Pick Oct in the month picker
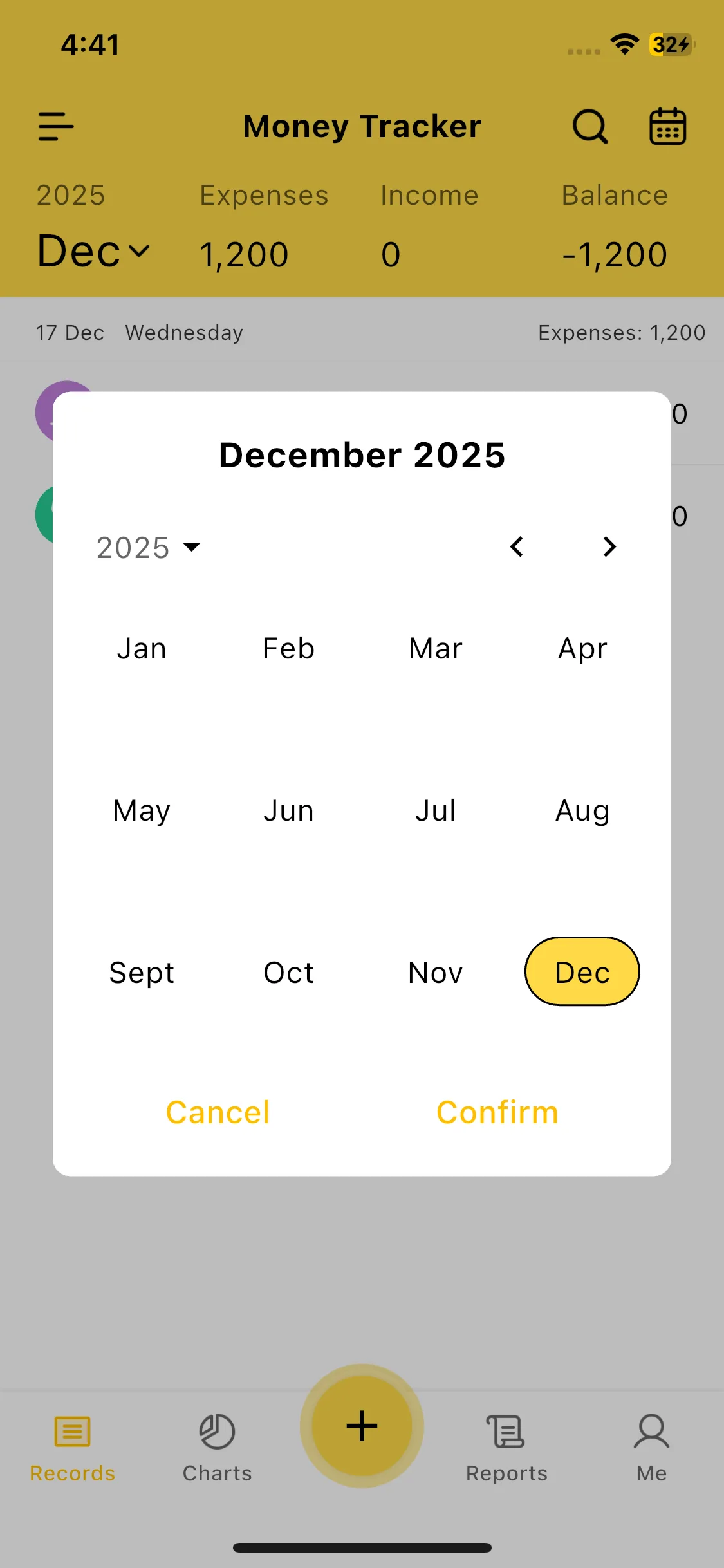This screenshot has width=724, height=1568. pos(288,972)
